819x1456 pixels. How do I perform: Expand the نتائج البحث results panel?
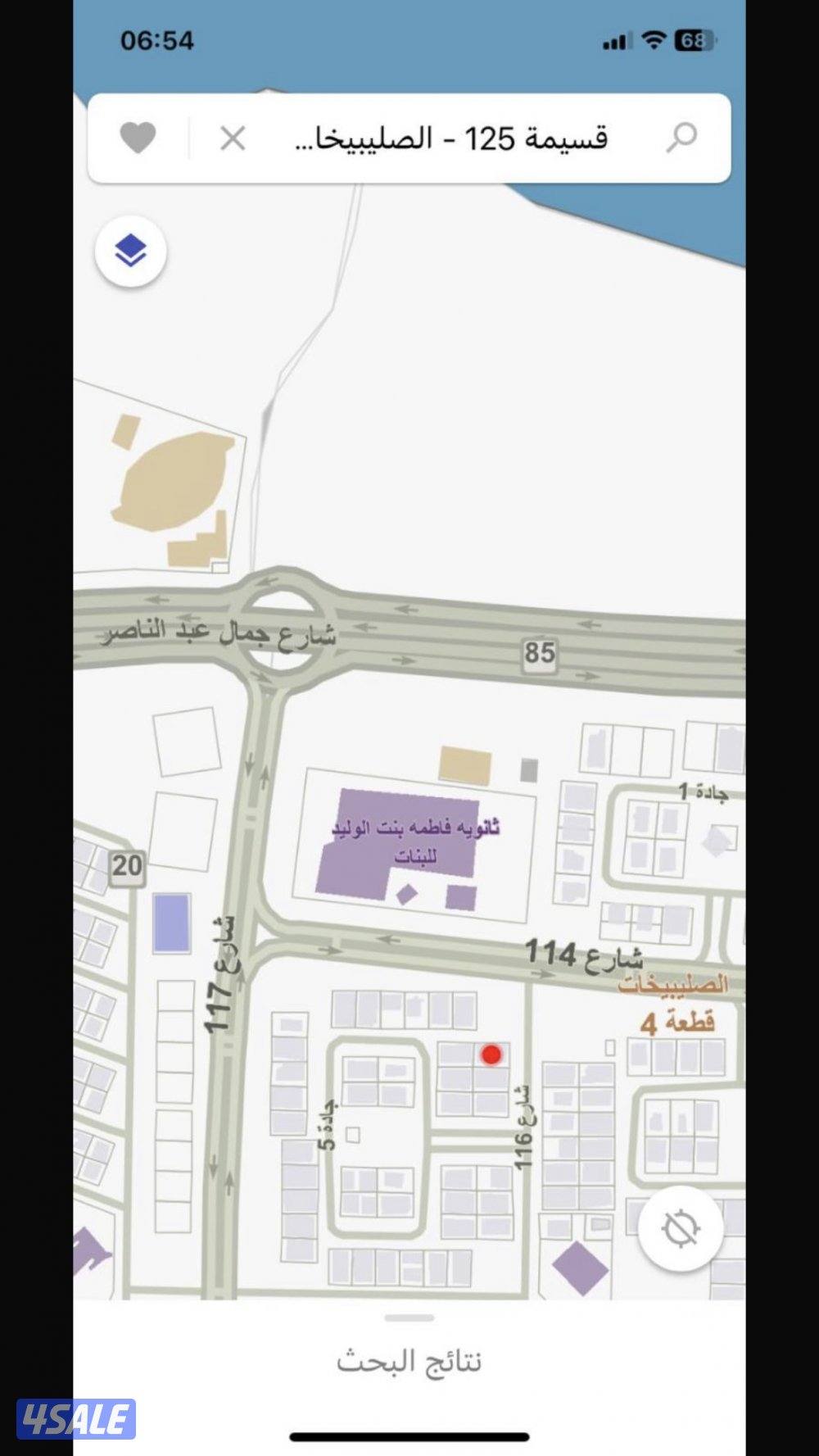point(409,1360)
